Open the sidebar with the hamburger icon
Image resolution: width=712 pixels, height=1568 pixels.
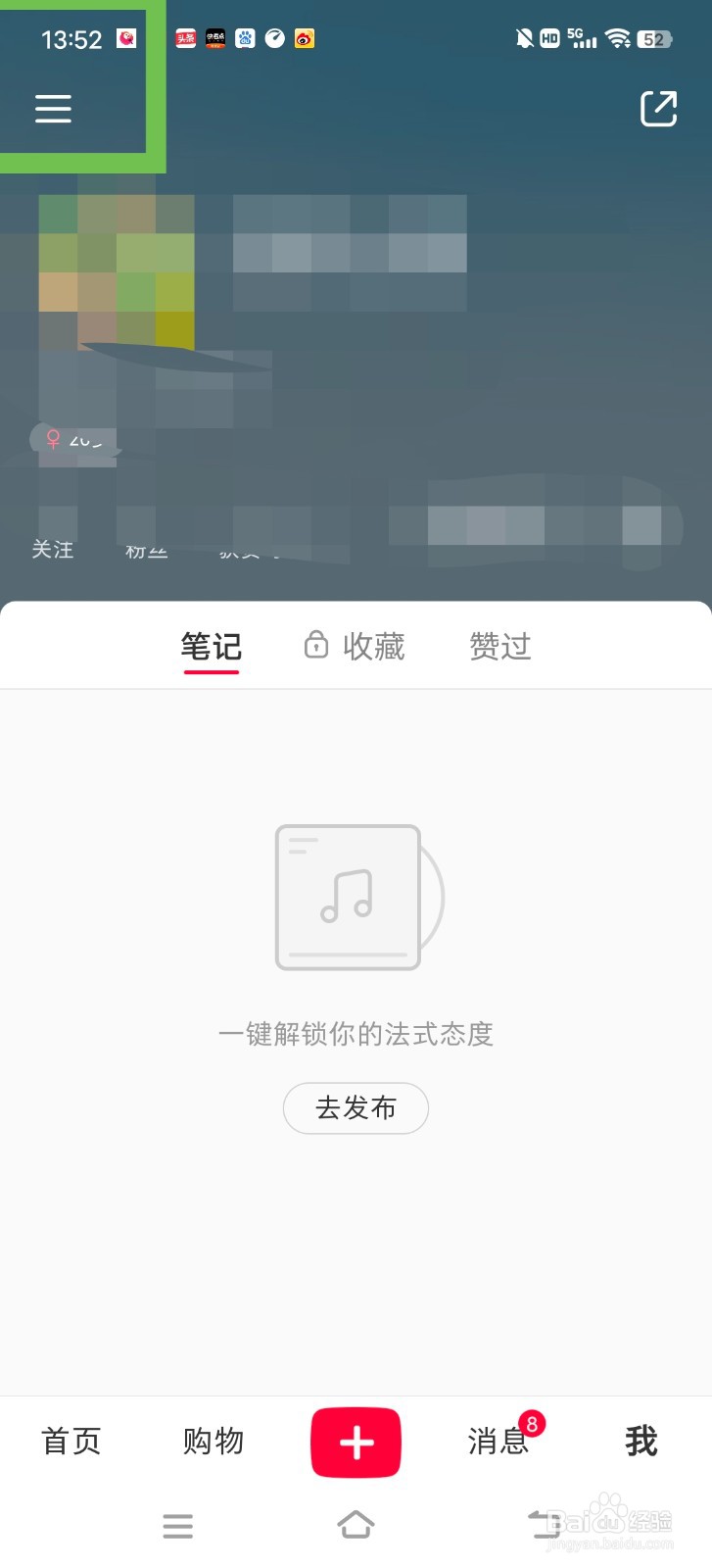pyautogui.click(x=53, y=109)
